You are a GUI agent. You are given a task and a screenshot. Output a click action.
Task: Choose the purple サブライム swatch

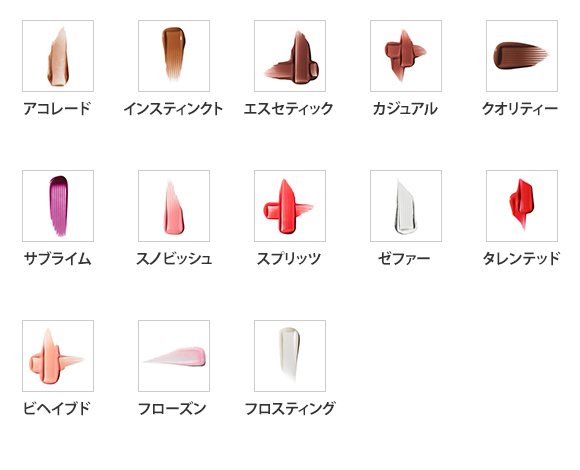[58, 206]
